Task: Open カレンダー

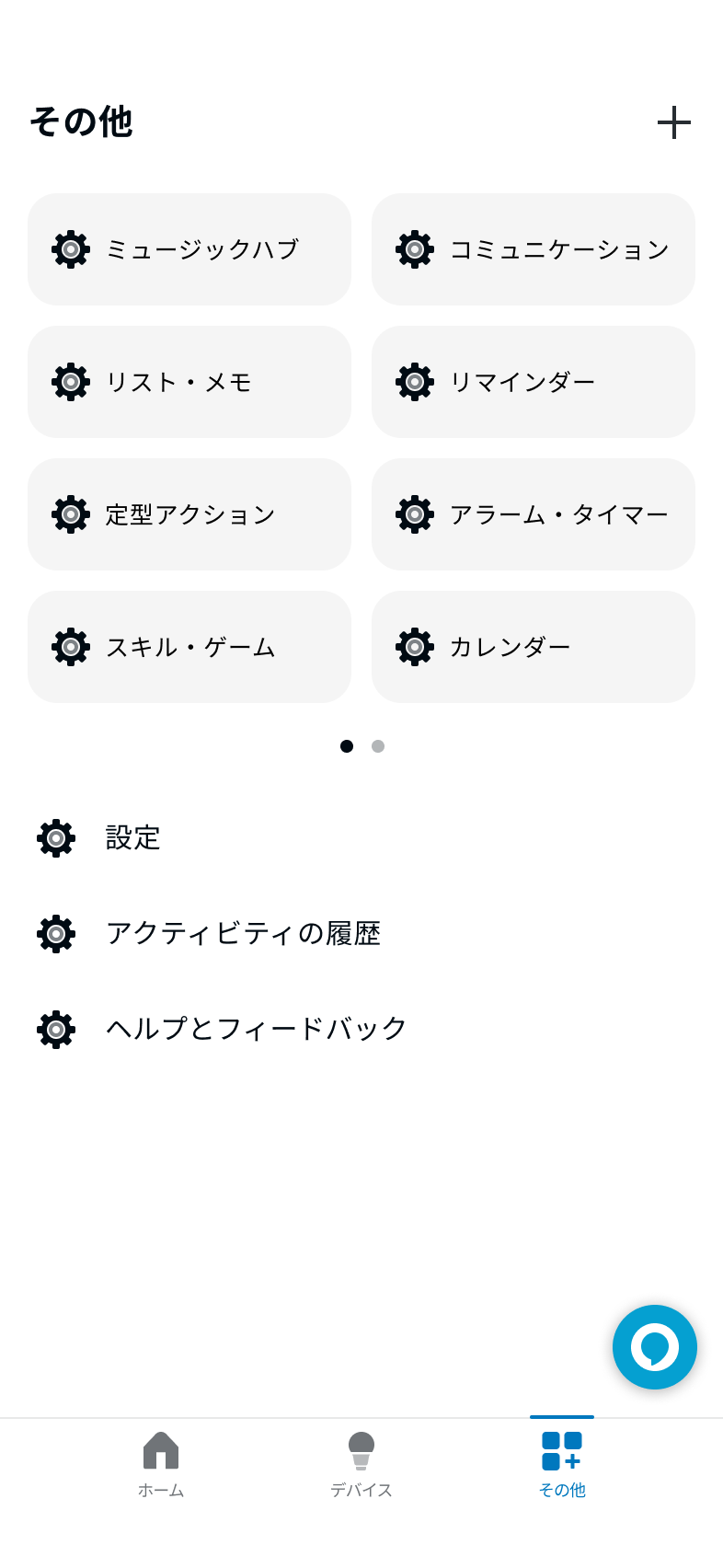Action: [x=534, y=647]
